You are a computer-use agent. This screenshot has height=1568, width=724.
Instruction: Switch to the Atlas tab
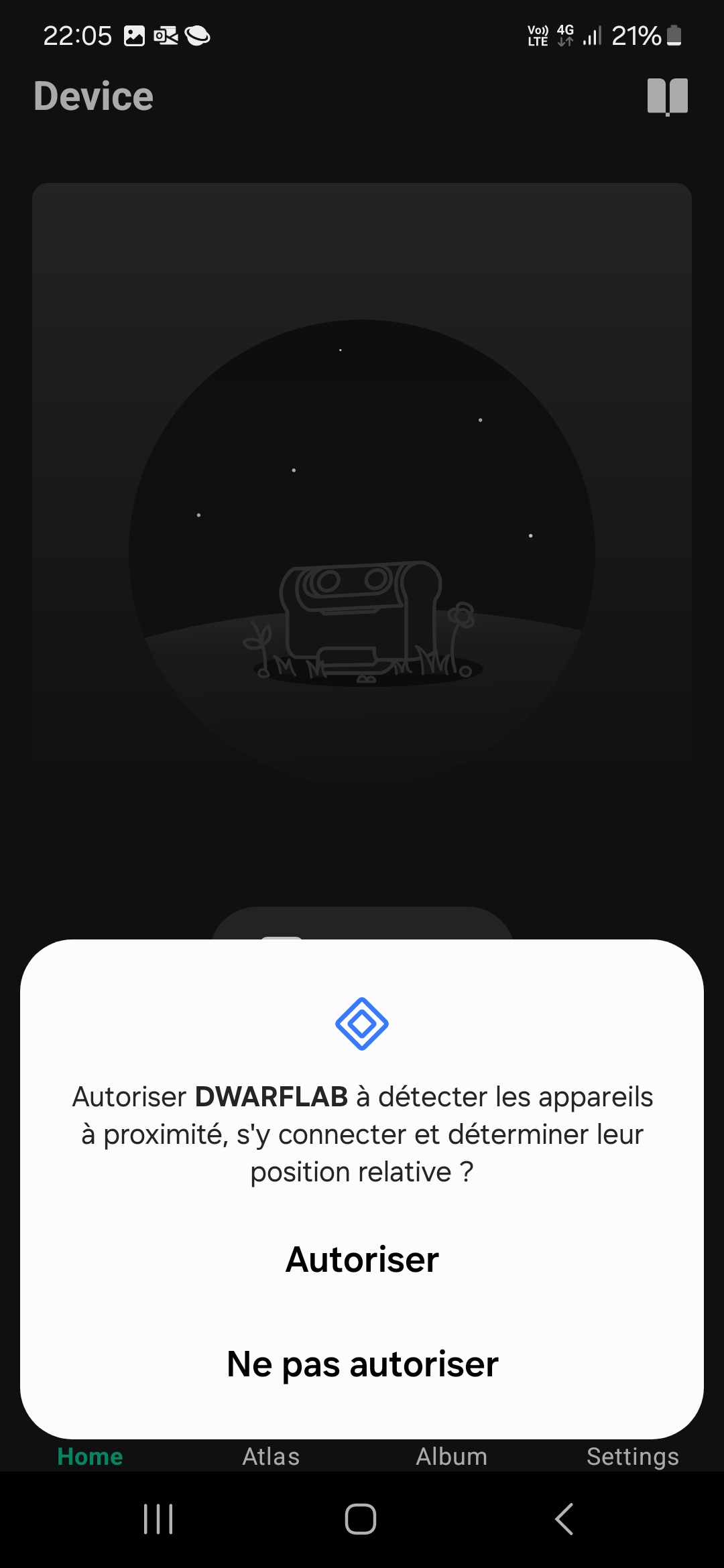pyautogui.click(x=271, y=1456)
